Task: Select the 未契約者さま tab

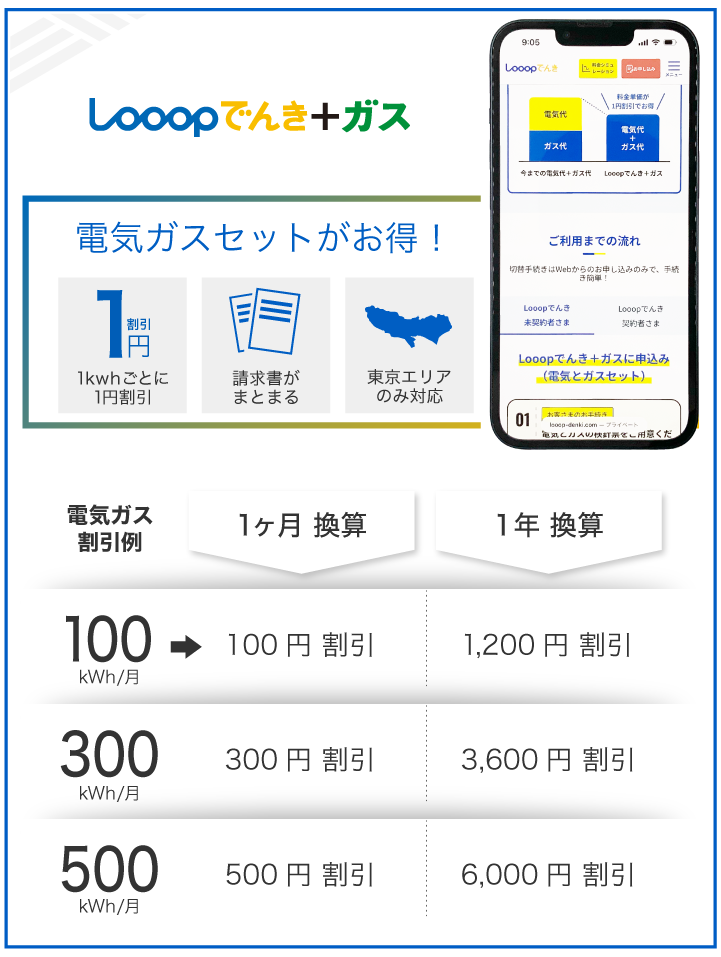Action: 546,316
